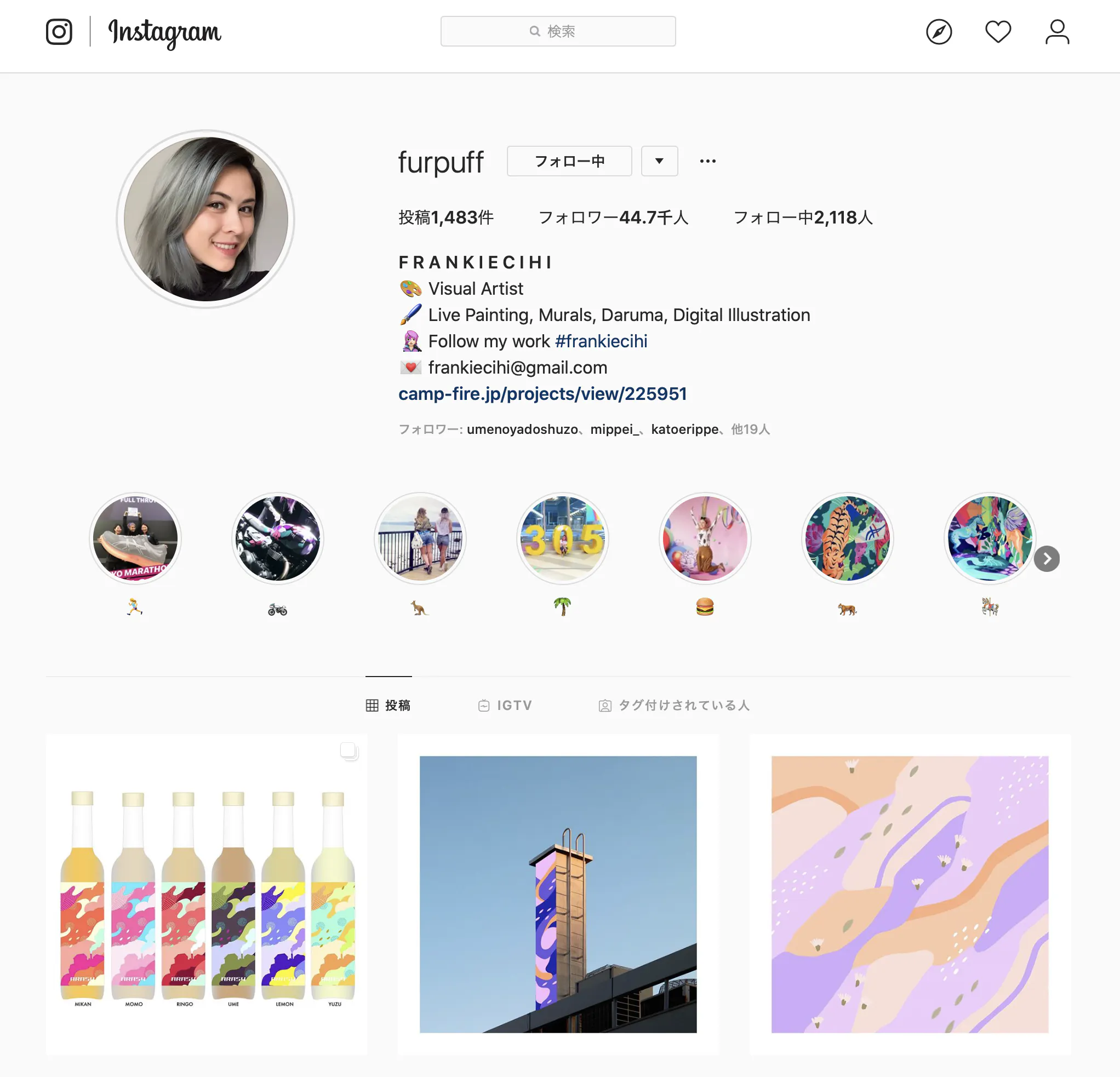Viewport: 1120px width, 1077px height.
Task: Switch to the IGTV tab
Action: coord(505,705)
